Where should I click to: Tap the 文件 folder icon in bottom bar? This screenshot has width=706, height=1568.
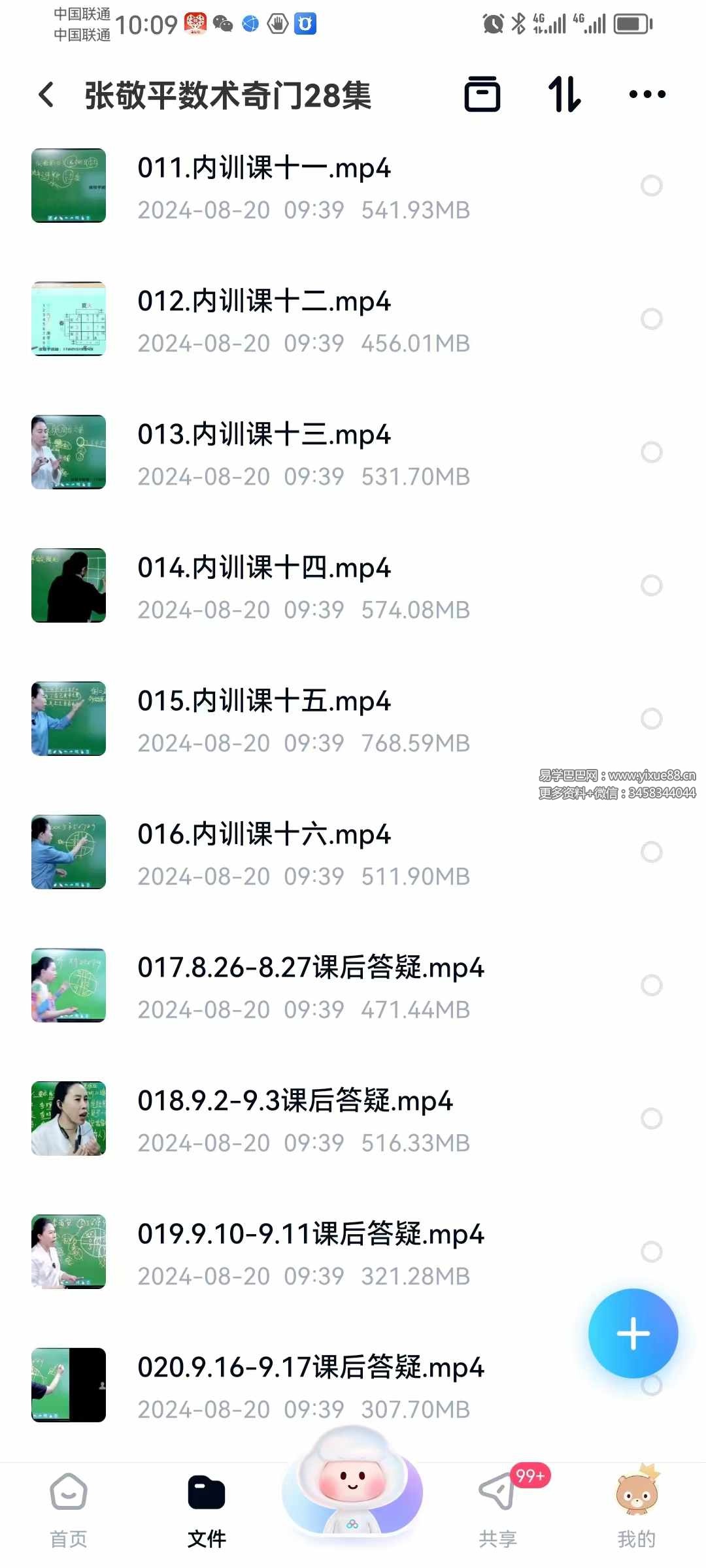pyautogui.click(x=207, y=1493)
